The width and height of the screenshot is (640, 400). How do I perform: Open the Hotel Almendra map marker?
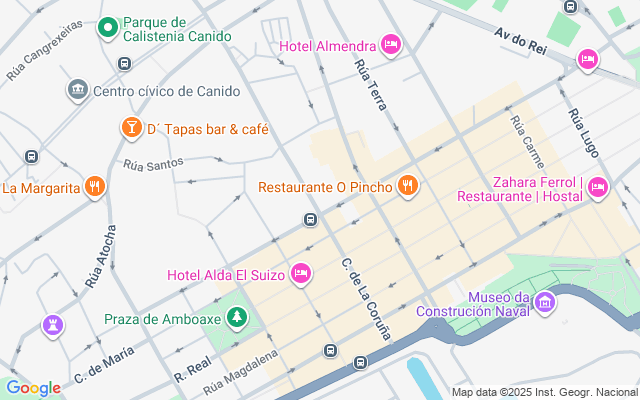pos(390,45)
